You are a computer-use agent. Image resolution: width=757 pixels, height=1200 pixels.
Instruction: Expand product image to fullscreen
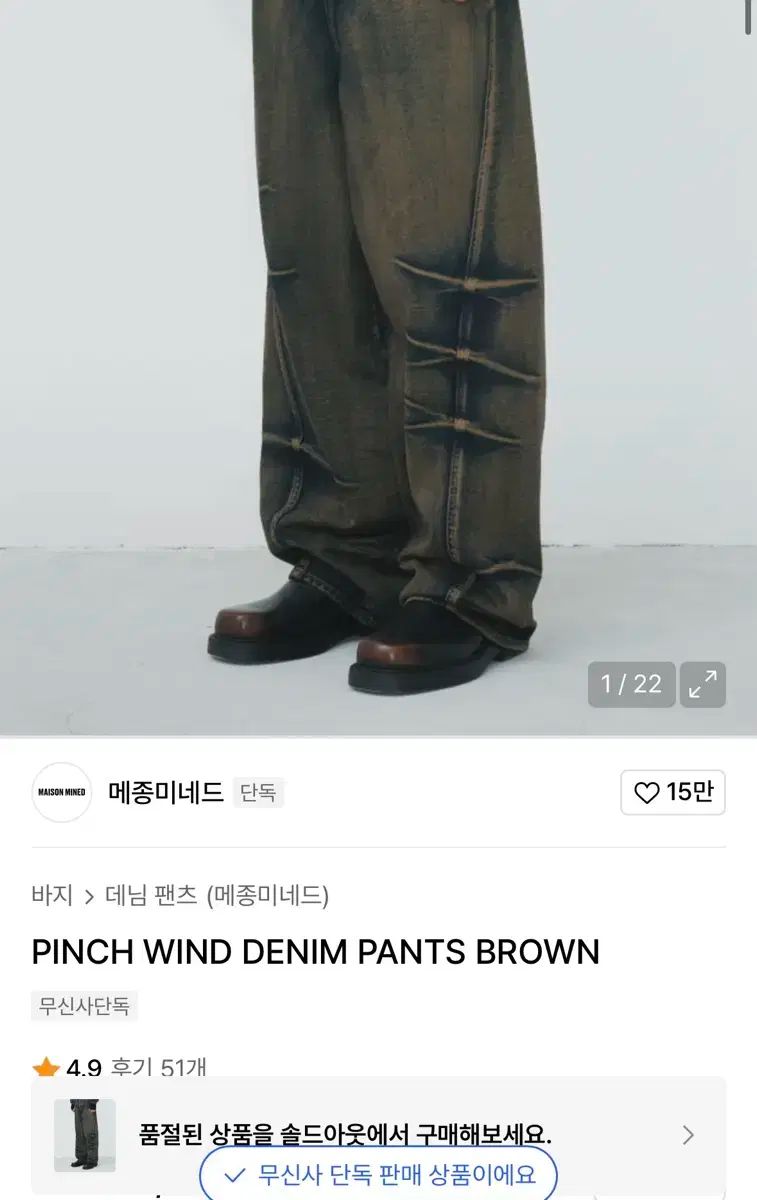coord(703,684)
